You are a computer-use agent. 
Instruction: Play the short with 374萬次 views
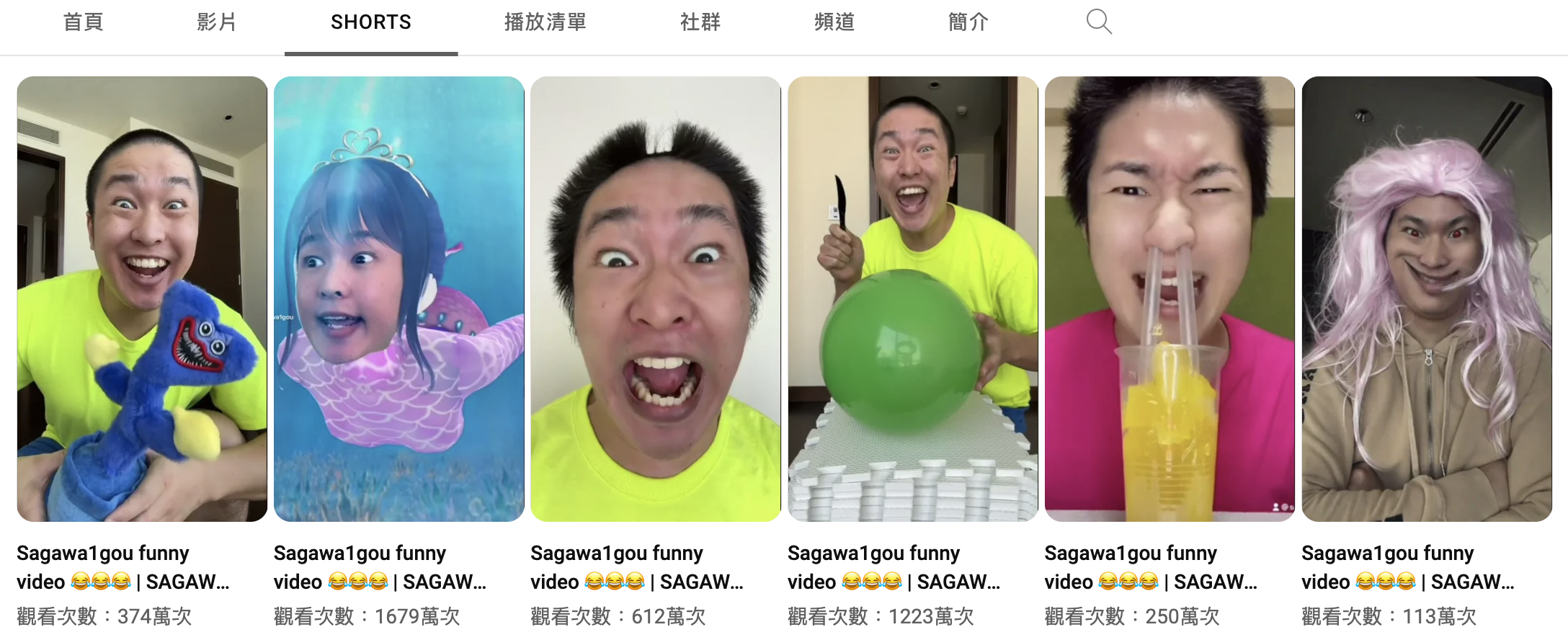142,299
